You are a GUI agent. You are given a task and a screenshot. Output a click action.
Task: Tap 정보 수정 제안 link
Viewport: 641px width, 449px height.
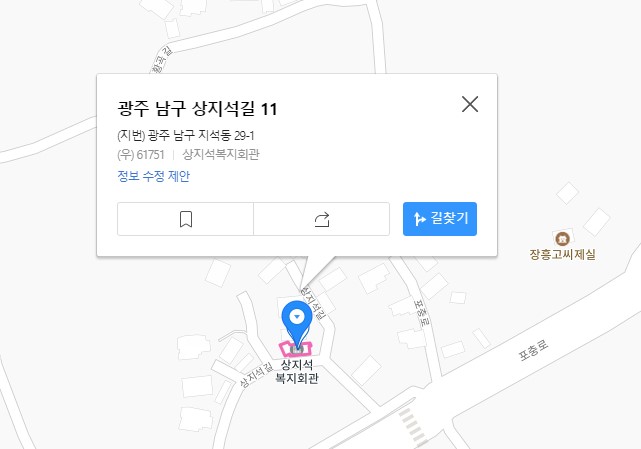[x=153, y=176]
